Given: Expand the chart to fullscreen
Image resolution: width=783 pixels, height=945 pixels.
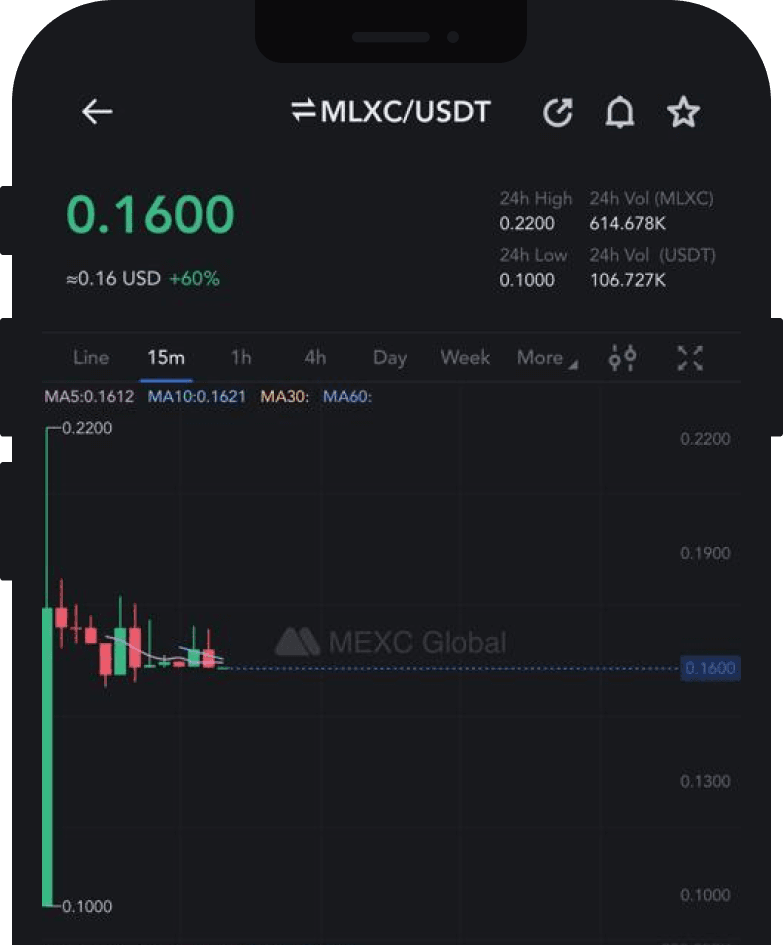Looking at the screenshot, I should pyautogui.click(x=690, y=358).
